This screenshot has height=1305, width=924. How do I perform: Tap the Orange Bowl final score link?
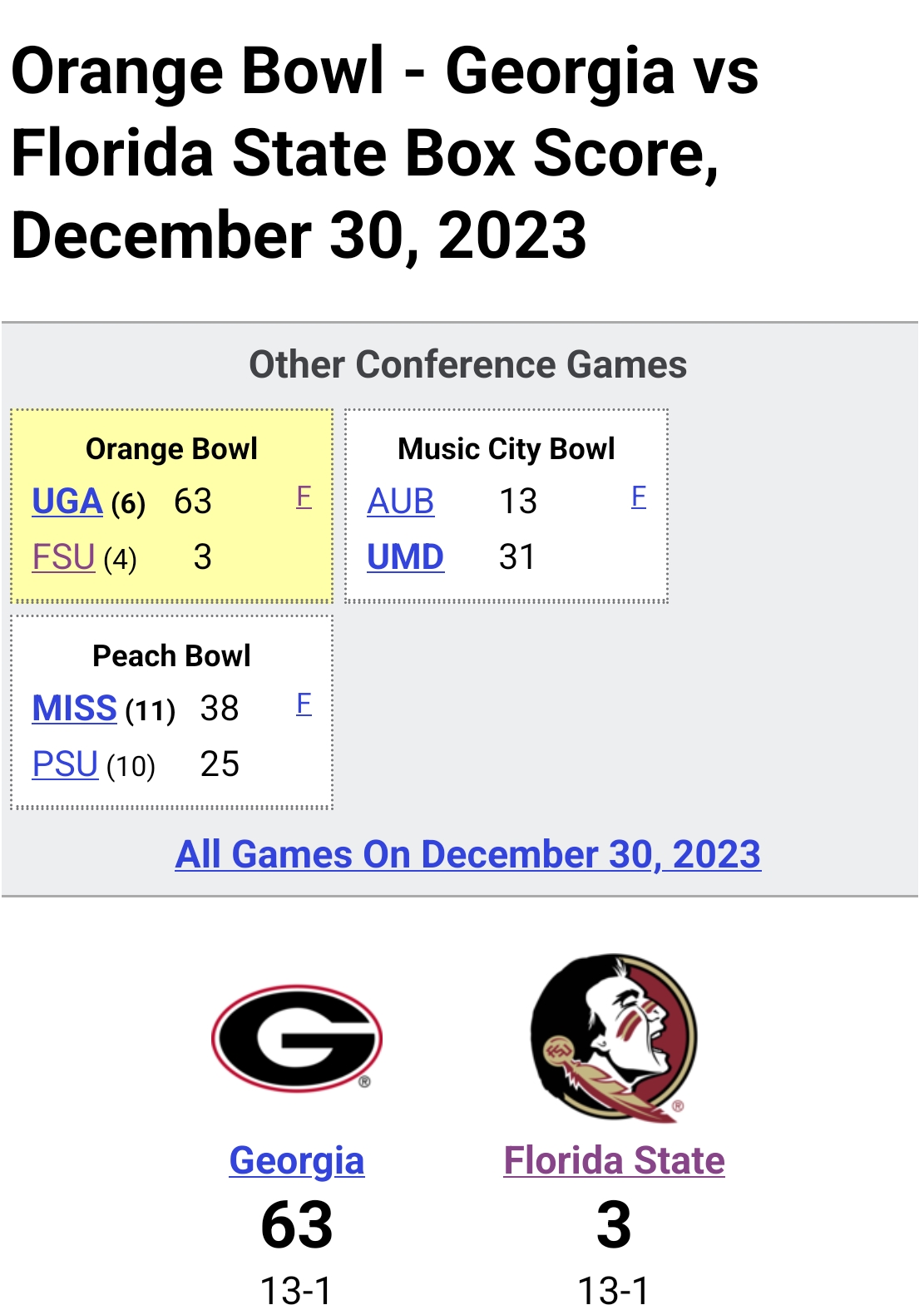click(x=304, y=497)
